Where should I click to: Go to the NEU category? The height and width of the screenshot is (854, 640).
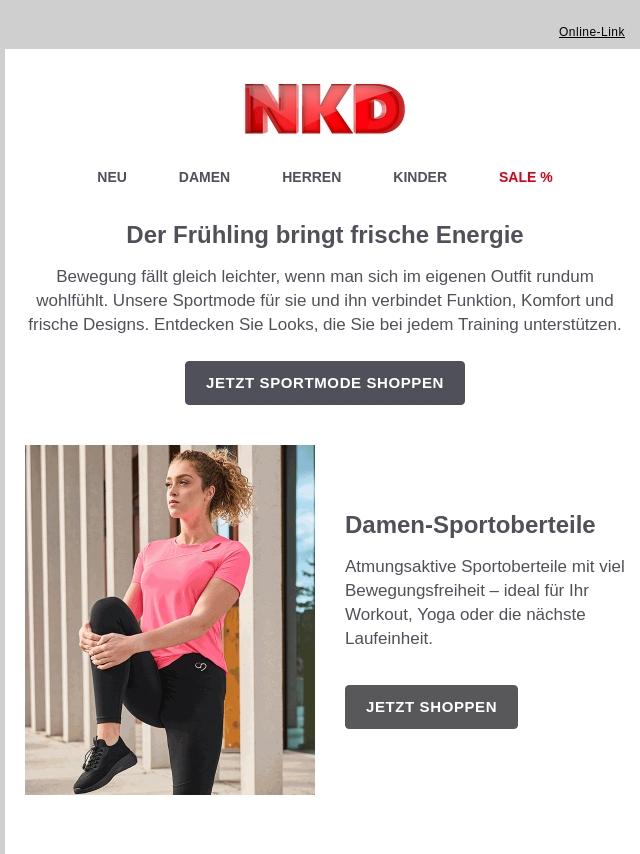tap(112, 177)
